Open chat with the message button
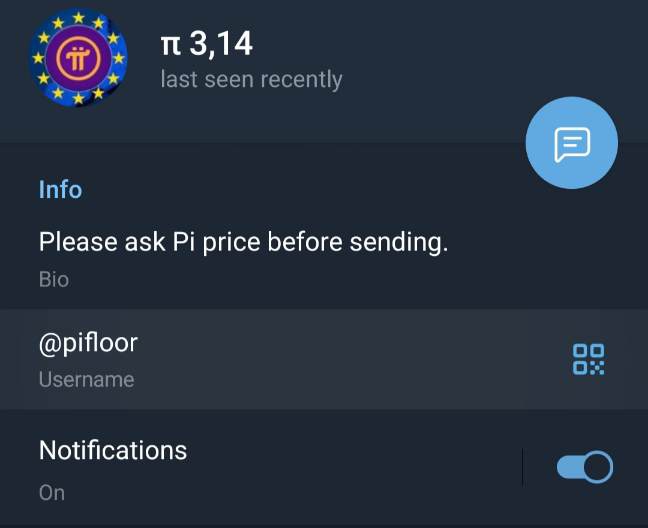Screen dimensions: 648x528 click(571, 143)
